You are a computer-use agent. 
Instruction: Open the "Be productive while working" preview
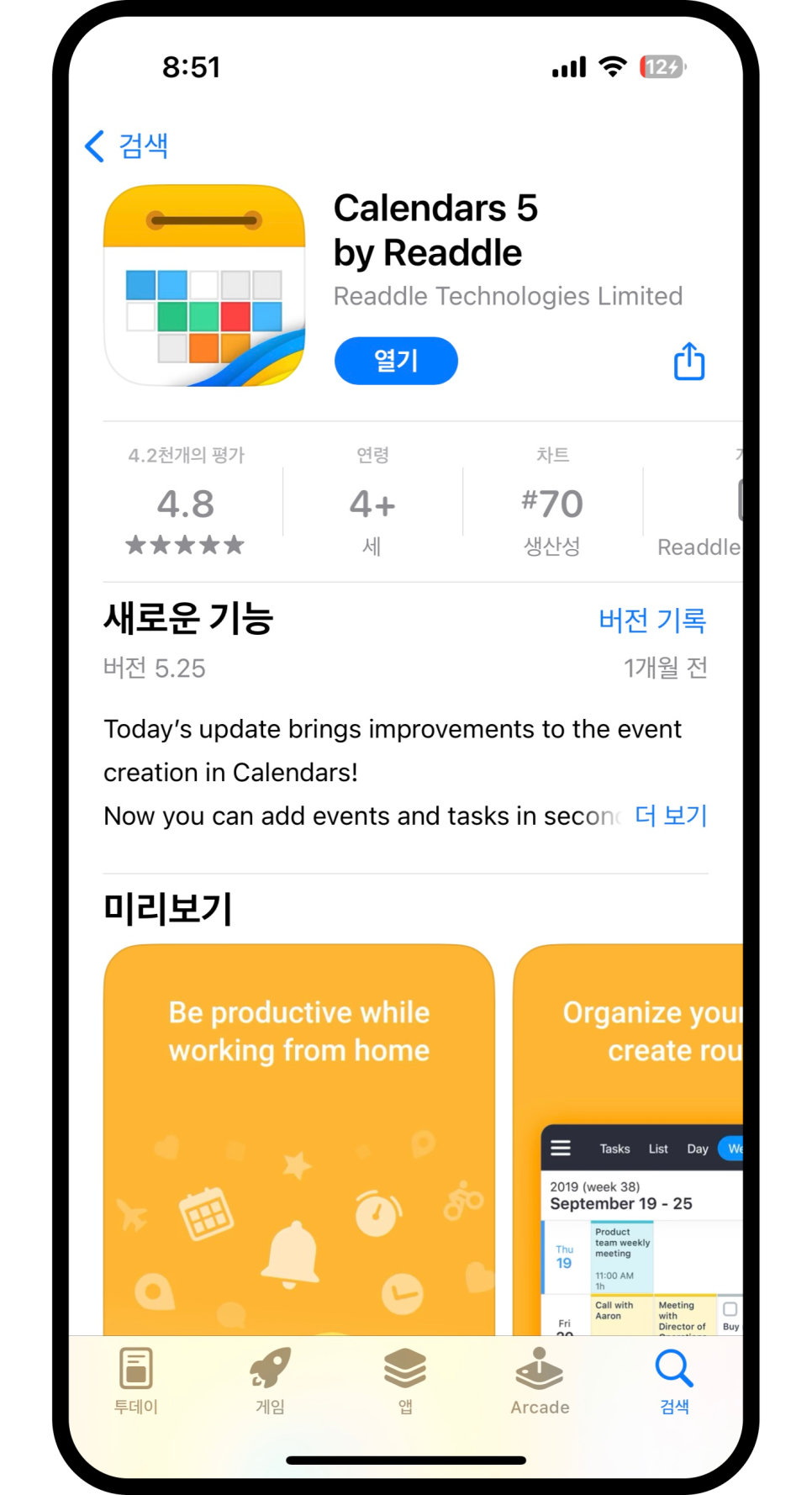[x=298, y=1135]
